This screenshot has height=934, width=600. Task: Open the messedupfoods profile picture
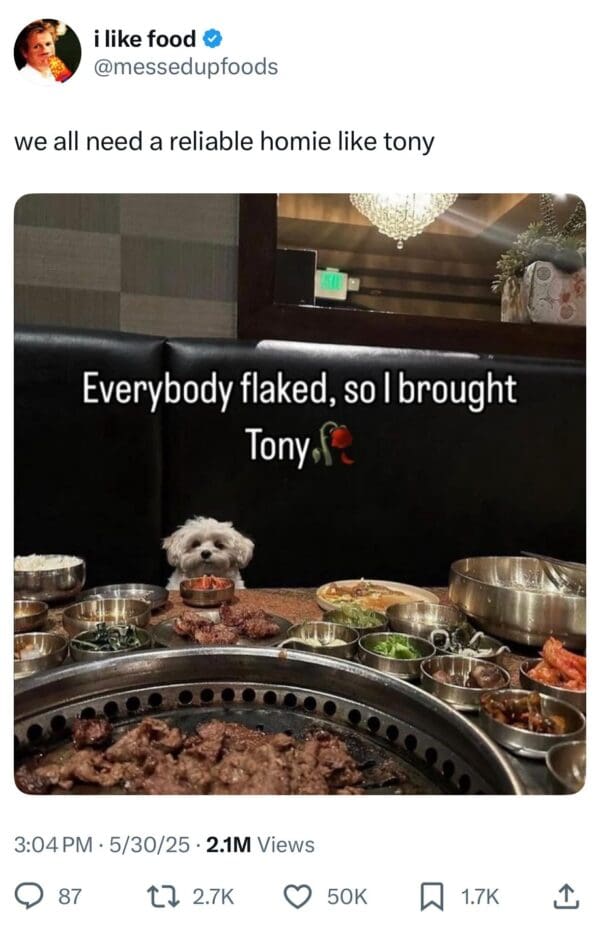(47, 53)
